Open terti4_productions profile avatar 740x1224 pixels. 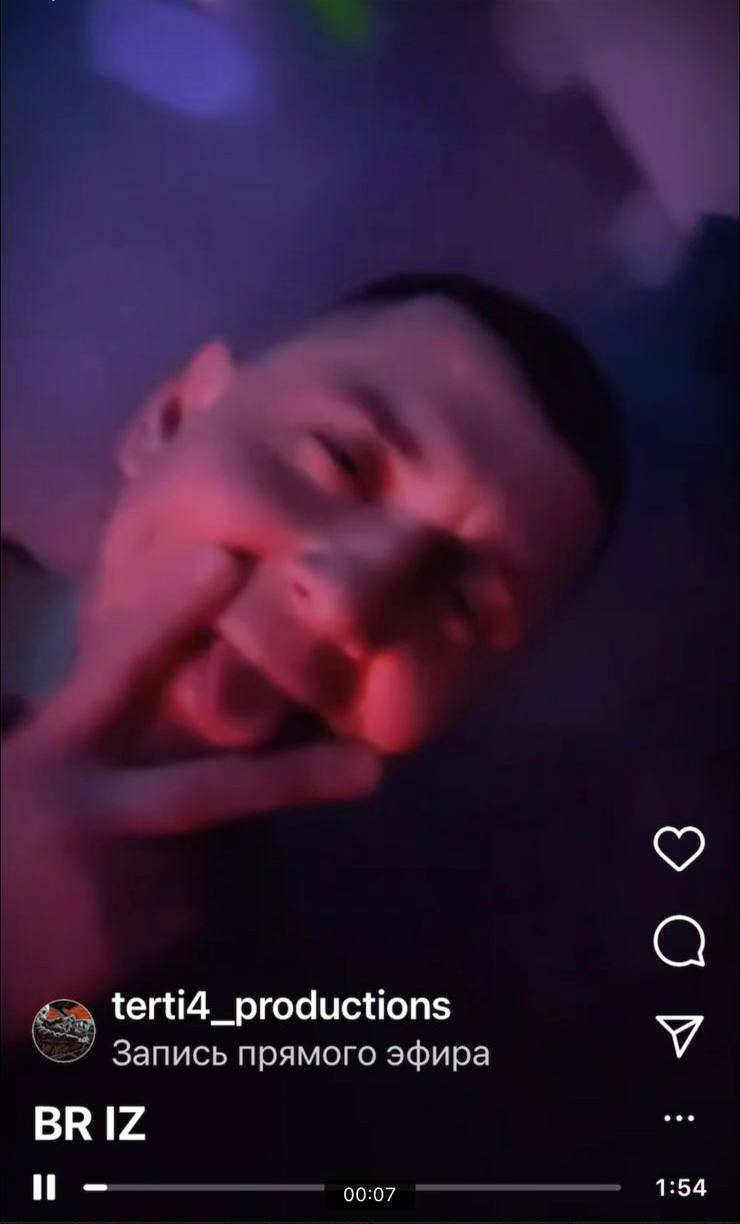(64, 1030)
